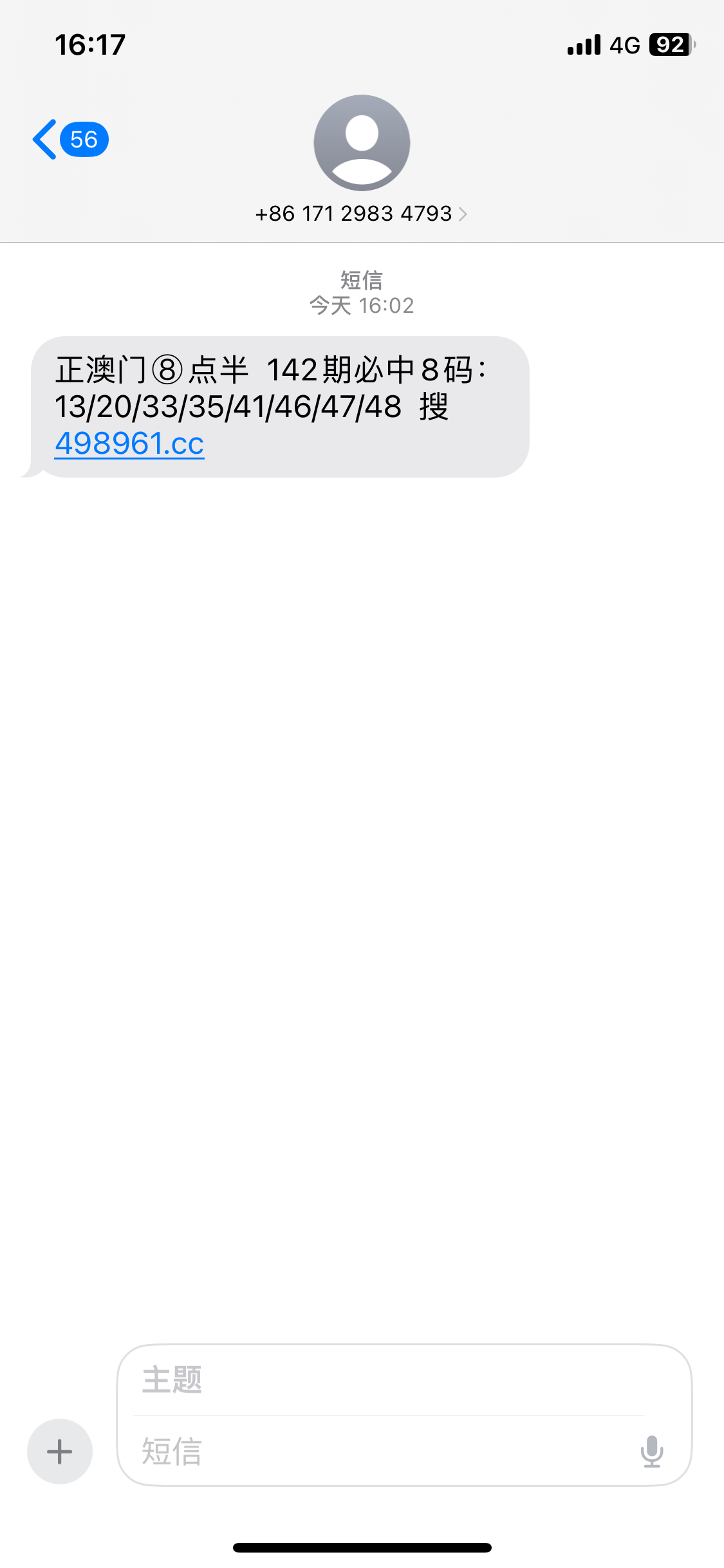This screenshot has width=724, height=1568.
Task: Go back to the messages list
Action: (x=68, y=139)
